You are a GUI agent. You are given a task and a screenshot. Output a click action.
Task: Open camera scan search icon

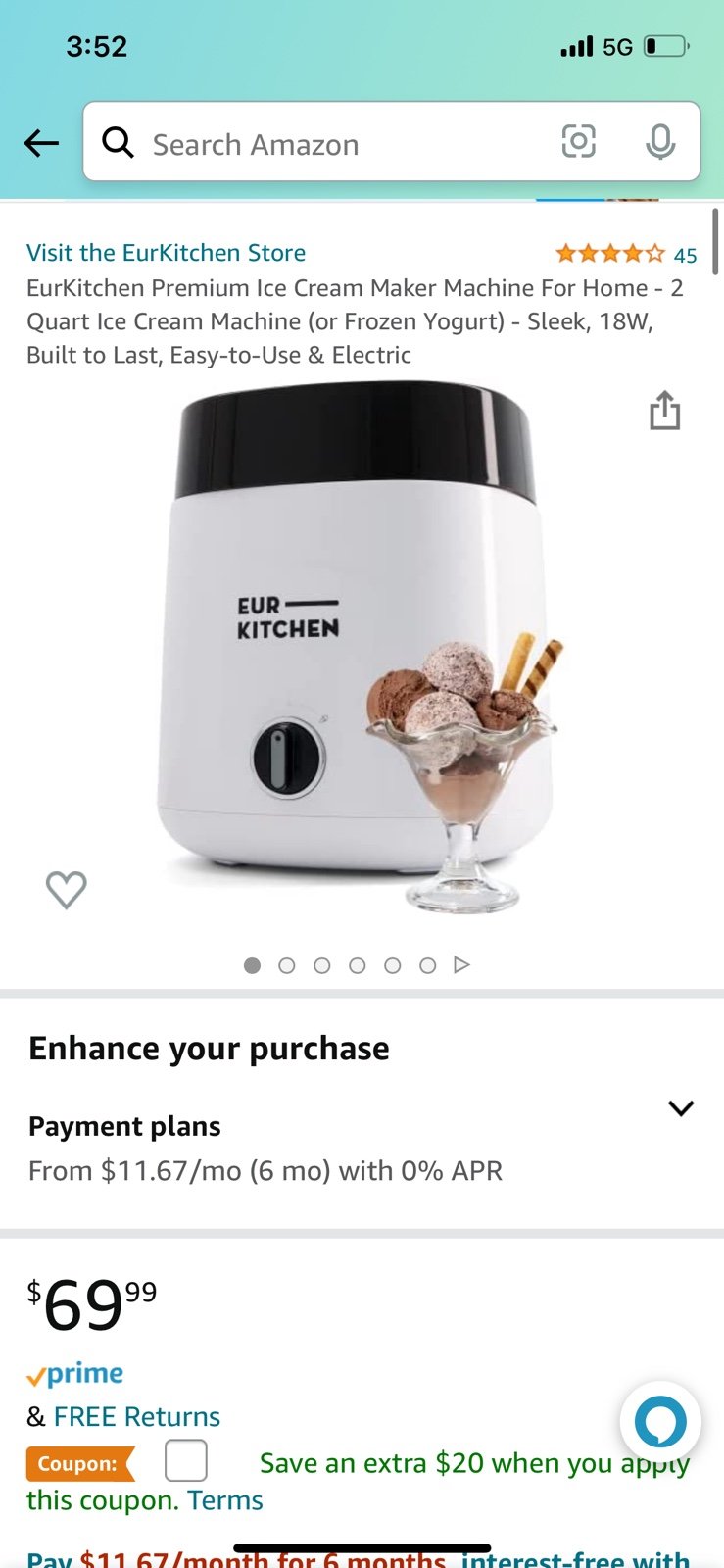click(x=578, y=142)
